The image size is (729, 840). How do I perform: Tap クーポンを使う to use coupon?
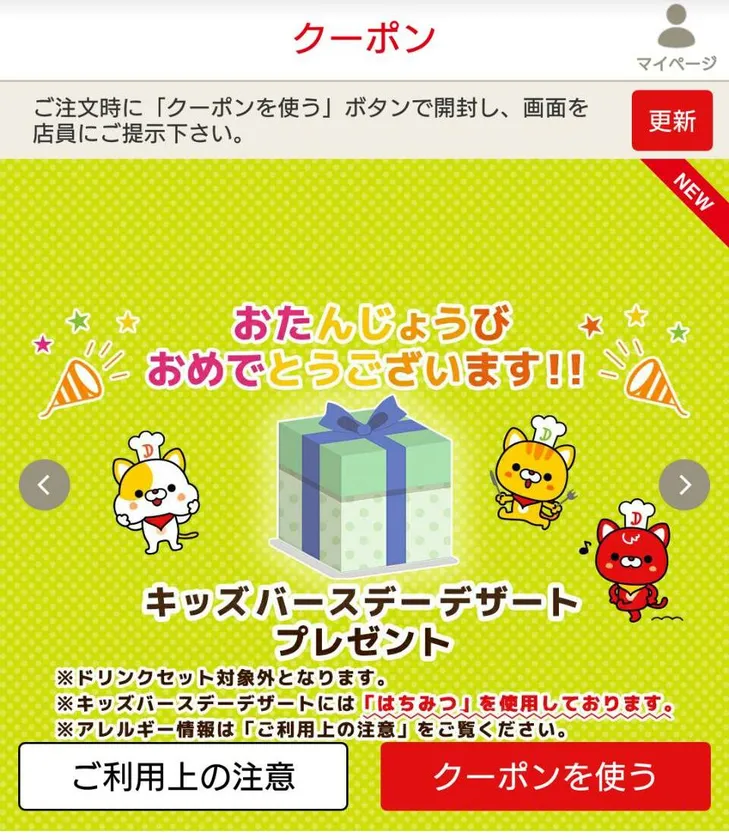(545, 776)
